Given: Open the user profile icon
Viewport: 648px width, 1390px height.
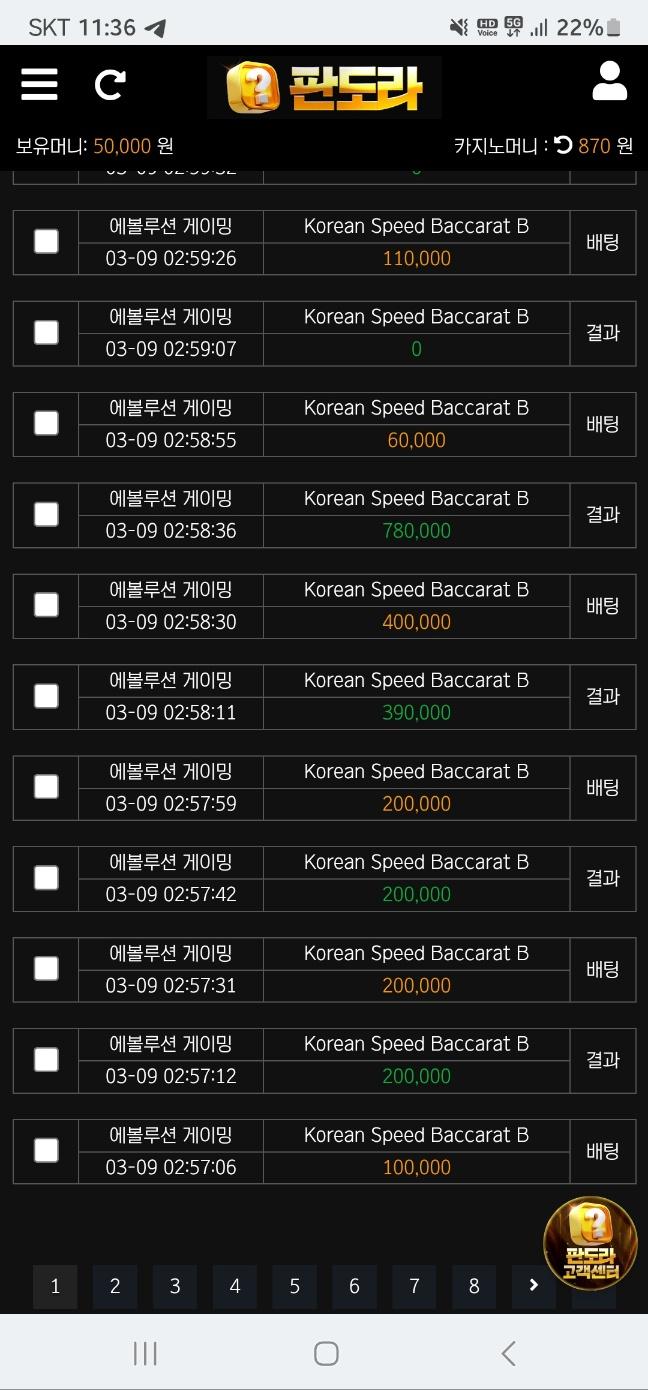Looking at the screenshot, I should [x=609, y=82].
